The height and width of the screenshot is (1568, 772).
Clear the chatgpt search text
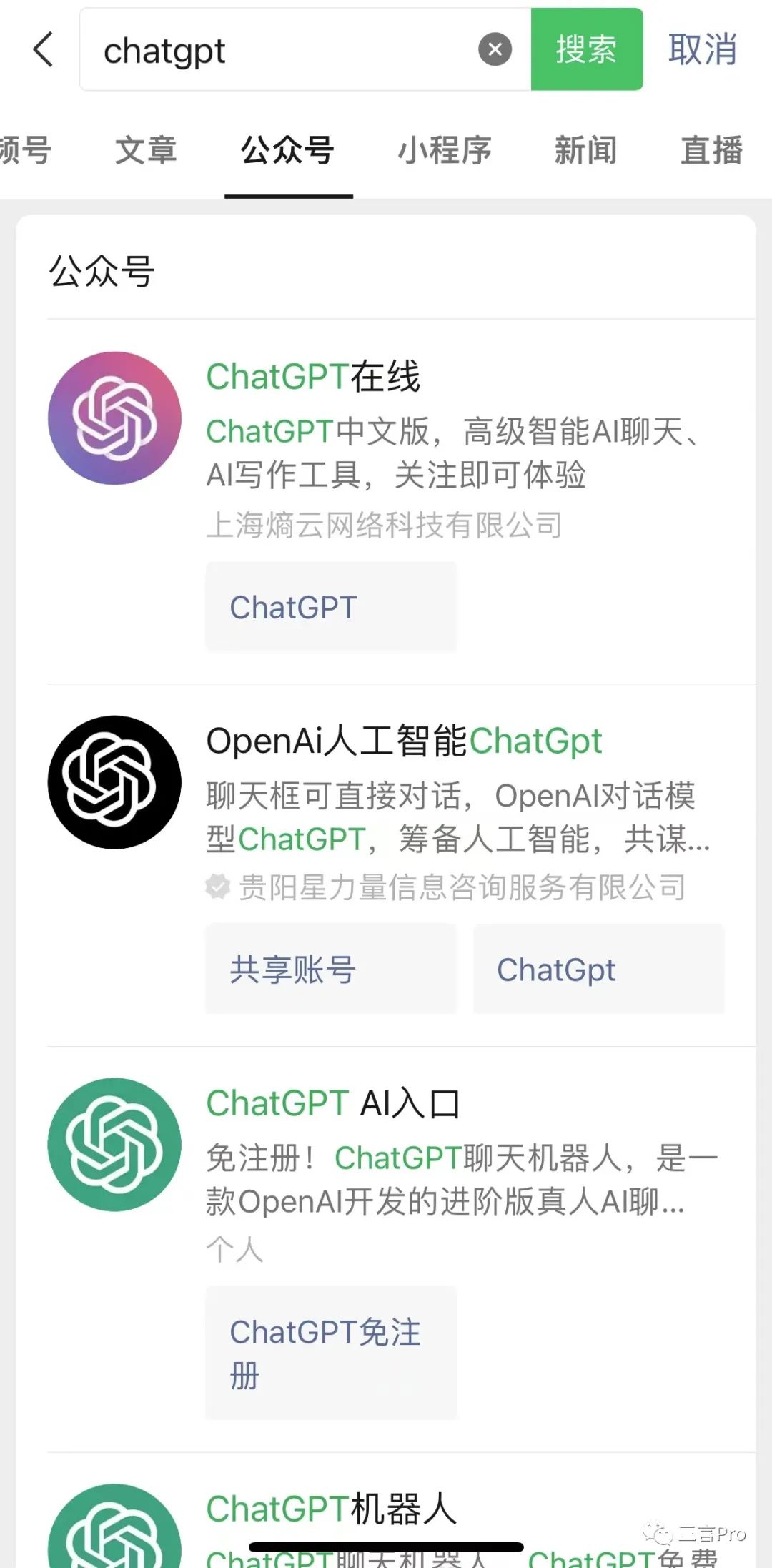(x=495, y=49)
